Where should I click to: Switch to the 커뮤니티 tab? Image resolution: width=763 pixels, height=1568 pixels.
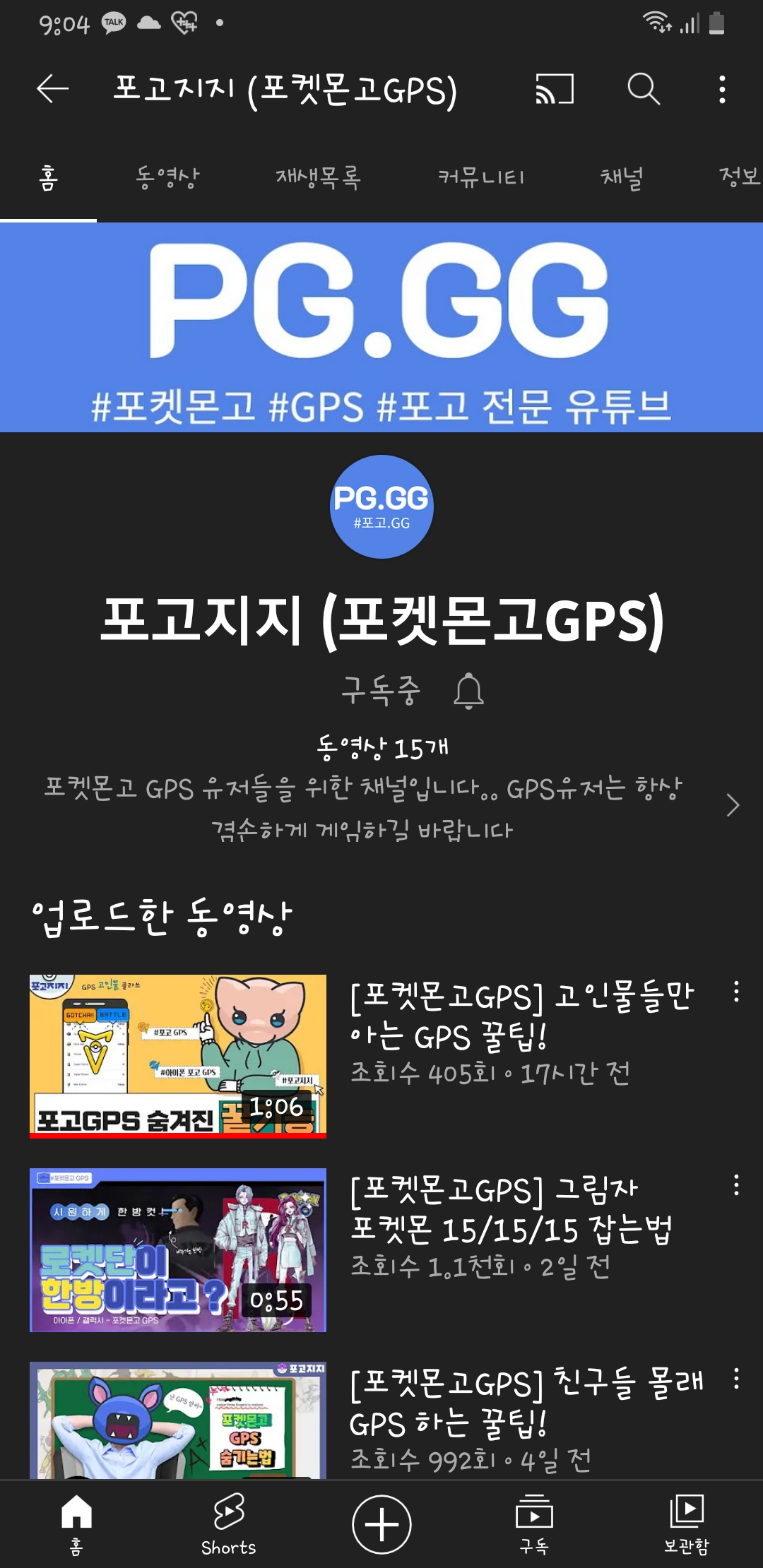(x=481, y=177)
